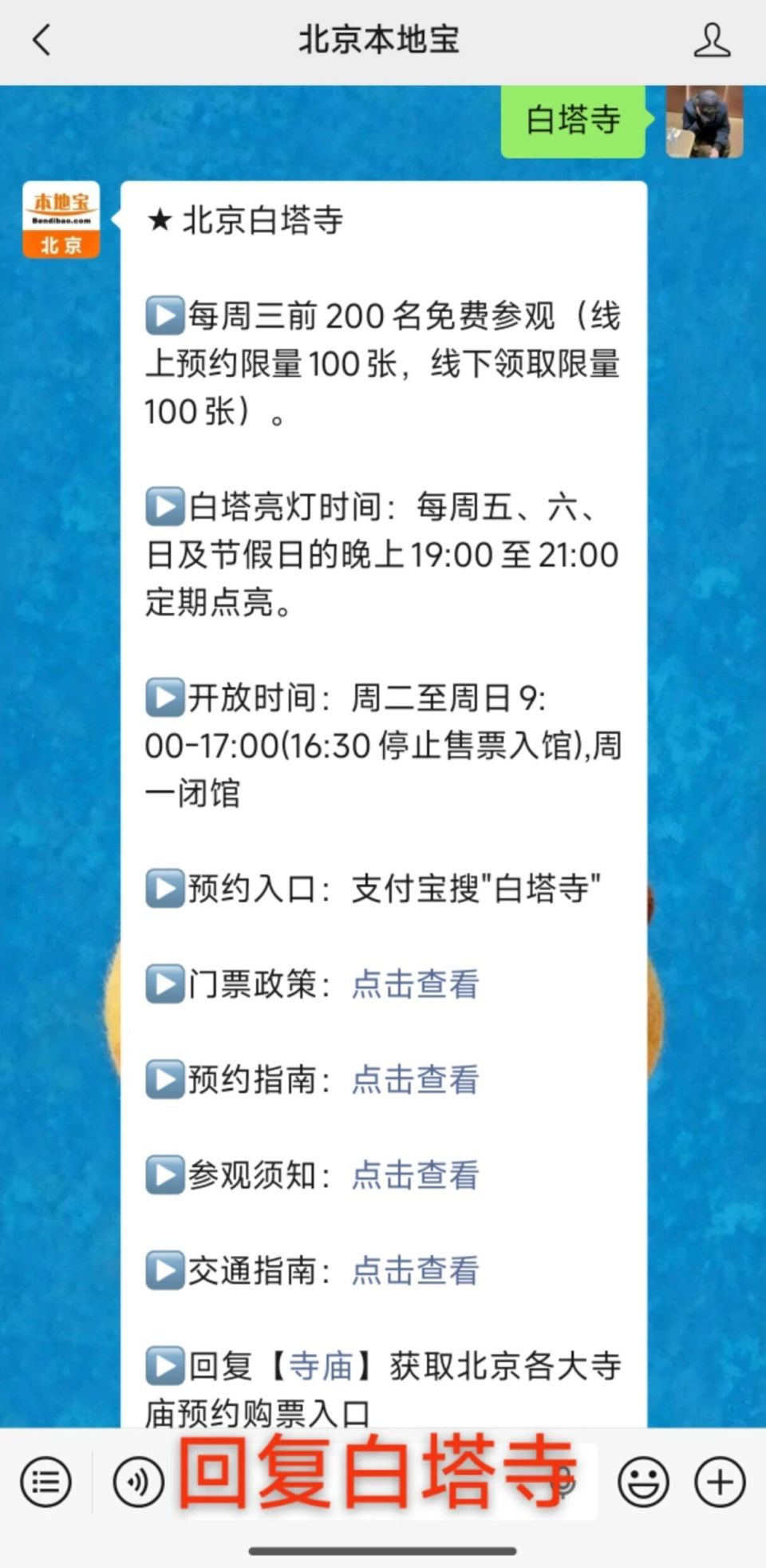
Task: Tap the chat title 北京本地宝
Action: pyautogui.click(x=379, y=38)
